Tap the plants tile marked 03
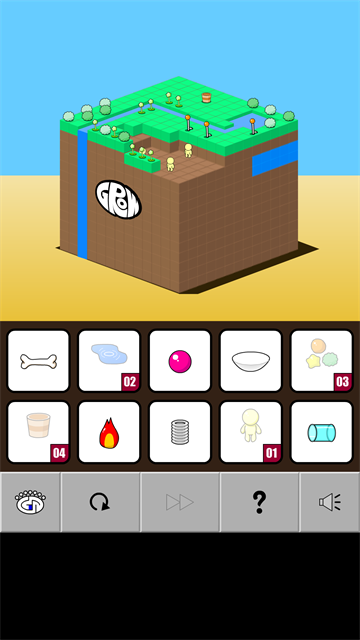The height and width of the screenshot is (640, 360). (322, 361)
